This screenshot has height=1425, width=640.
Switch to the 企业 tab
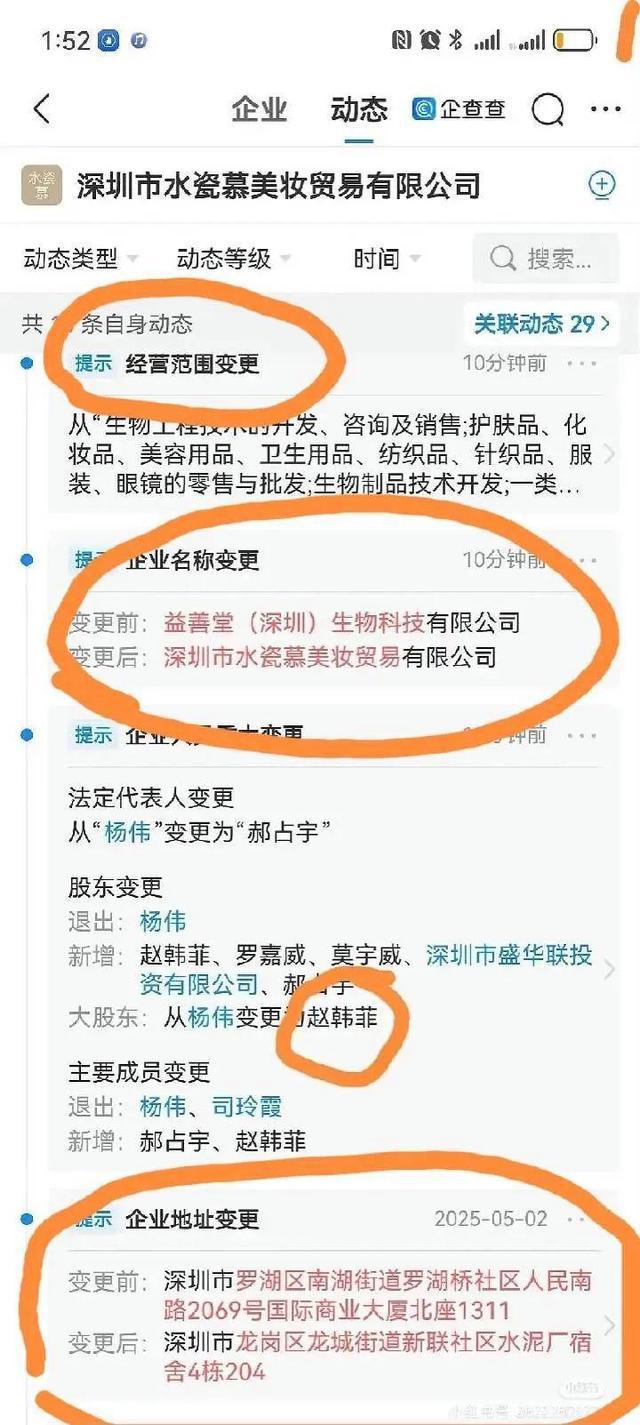[259, 109]
